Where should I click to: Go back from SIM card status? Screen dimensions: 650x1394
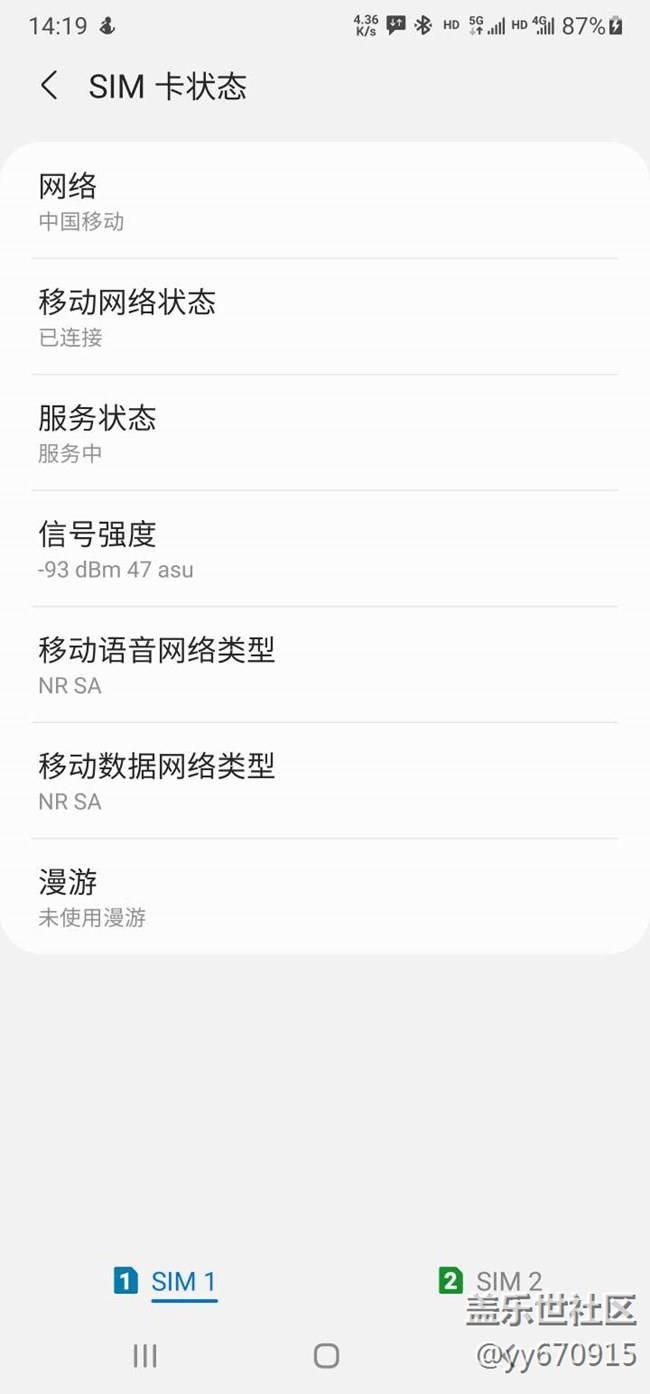[49, 86]
